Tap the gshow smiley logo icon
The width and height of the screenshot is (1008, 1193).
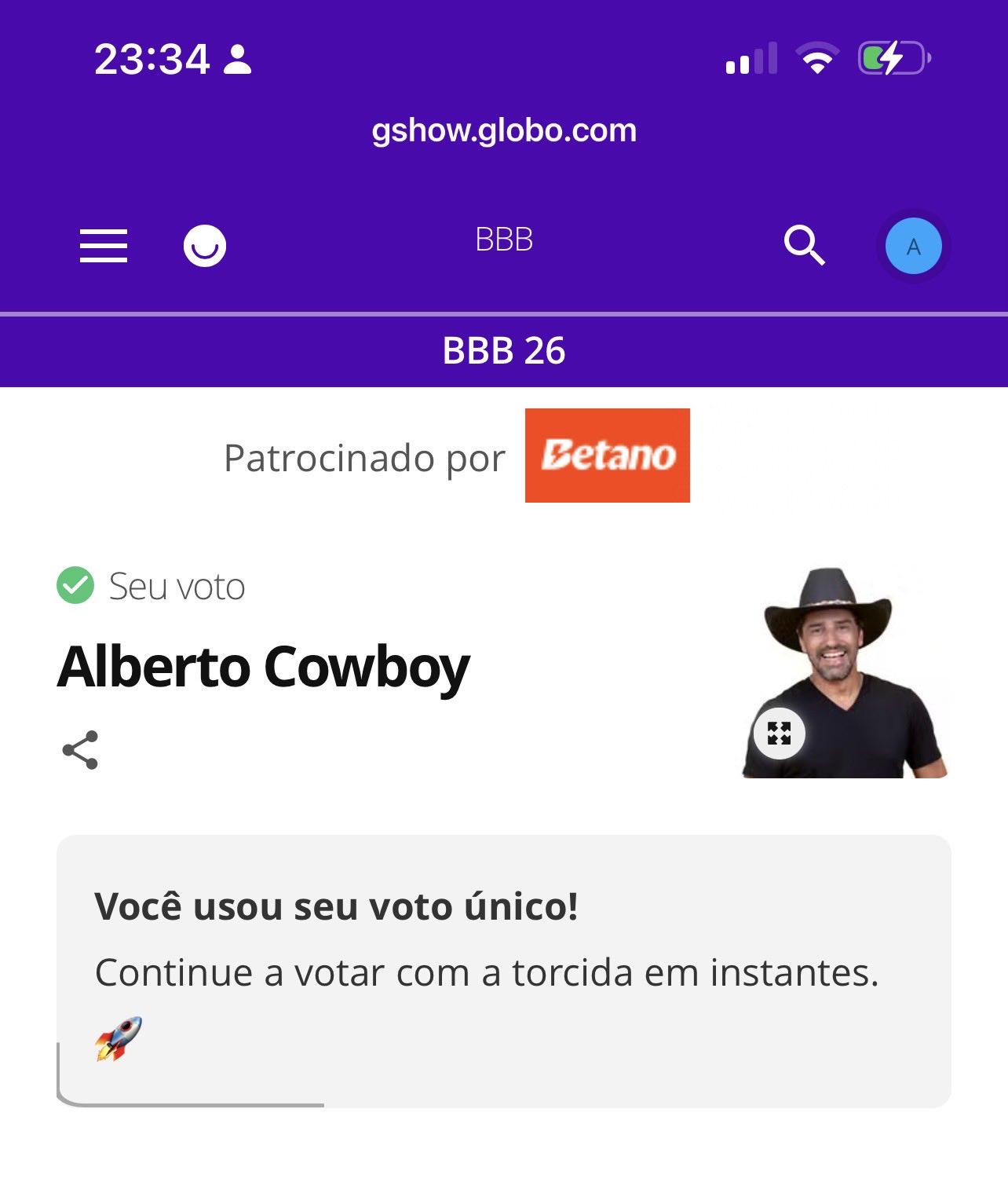click(x=205, y=246)
